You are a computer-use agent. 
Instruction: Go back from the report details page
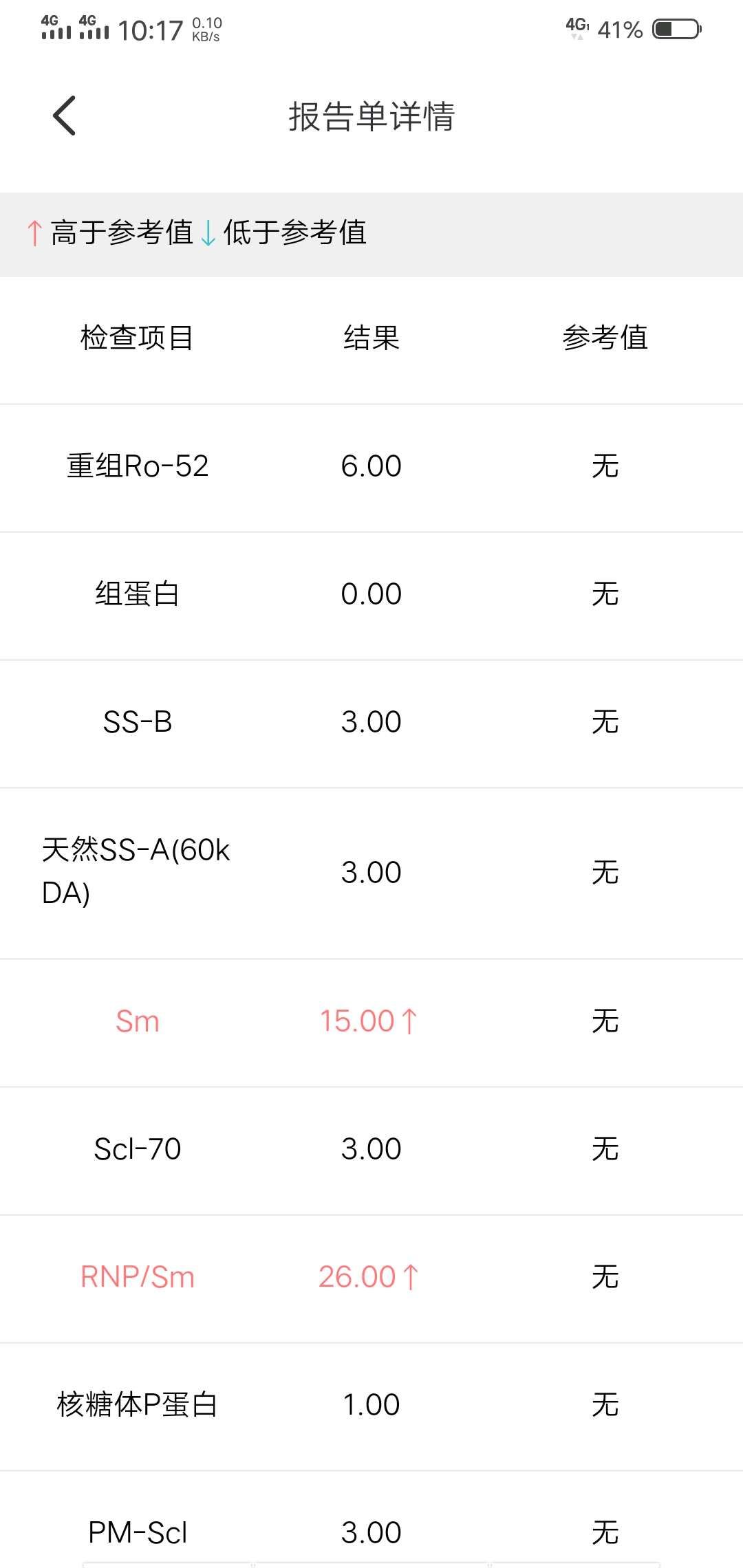click(65, 116)
